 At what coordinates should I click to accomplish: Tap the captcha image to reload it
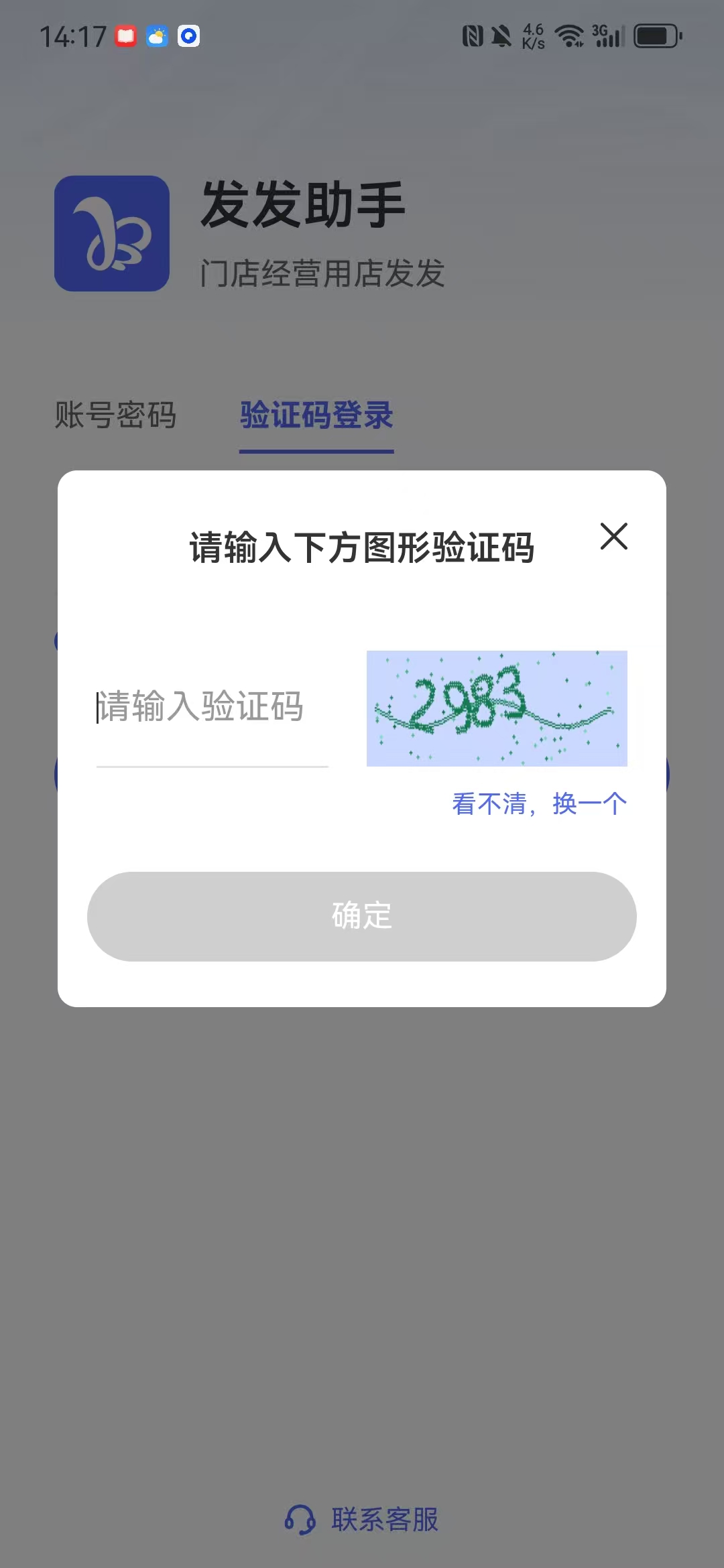pyautogui.click(x=497, y=708)
